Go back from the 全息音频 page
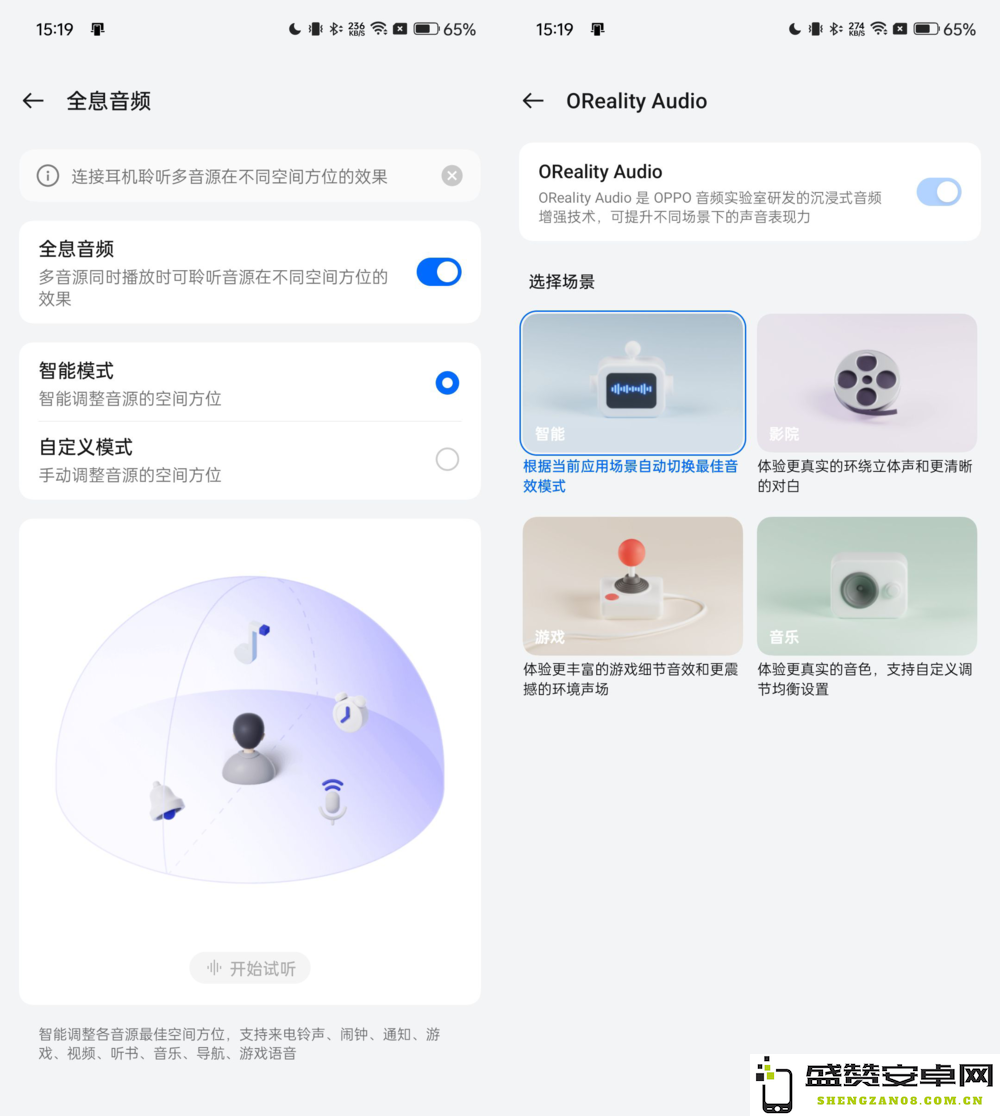Image resolution: width=1000 pixels, height=1116 pixels. point(33,101)
